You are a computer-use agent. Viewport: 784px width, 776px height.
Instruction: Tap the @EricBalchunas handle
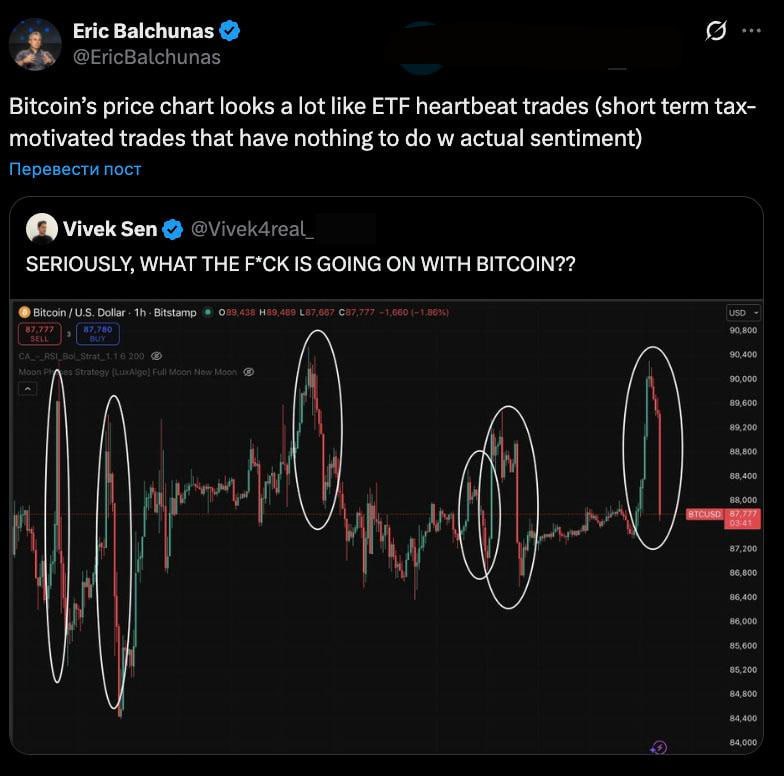[146, 57]
